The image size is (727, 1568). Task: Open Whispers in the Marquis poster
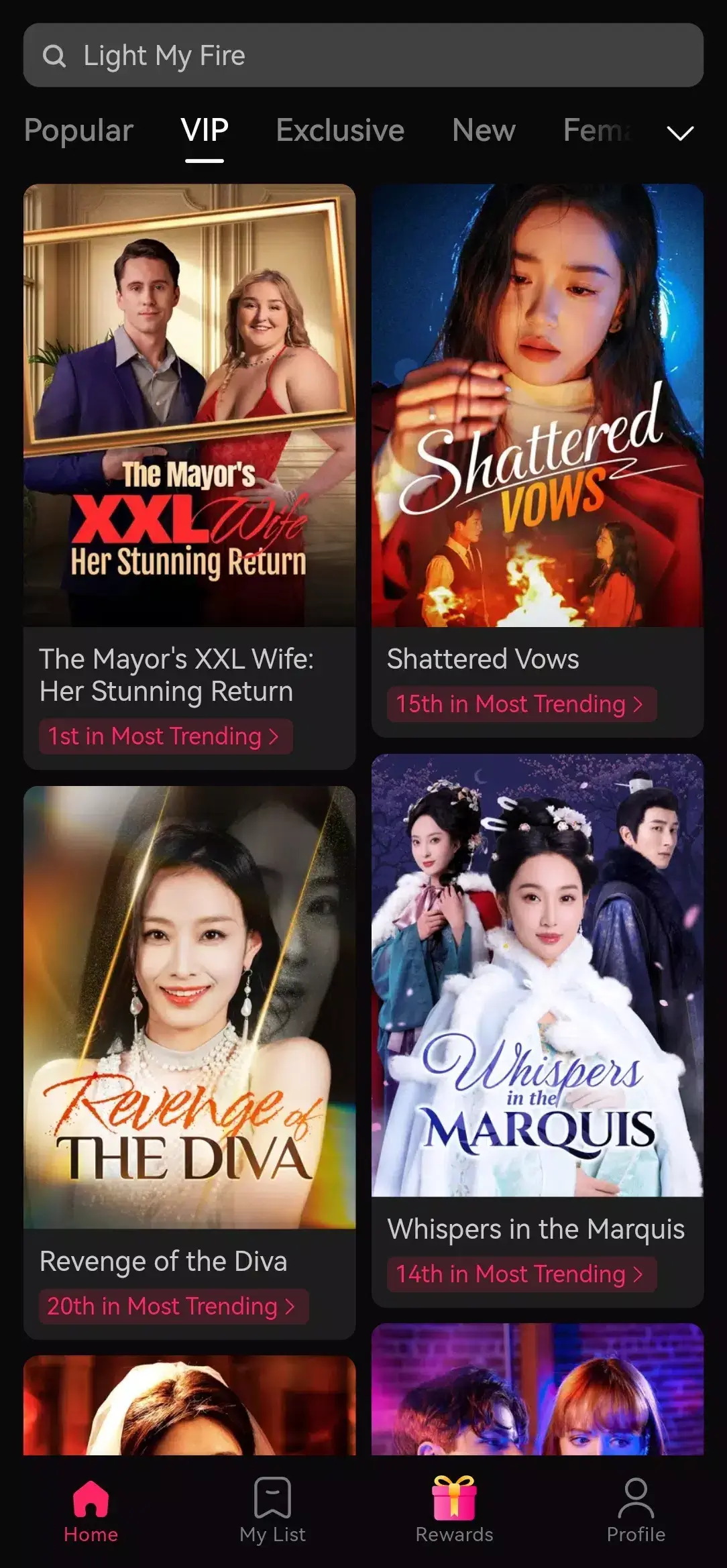[x=537, y=975]
